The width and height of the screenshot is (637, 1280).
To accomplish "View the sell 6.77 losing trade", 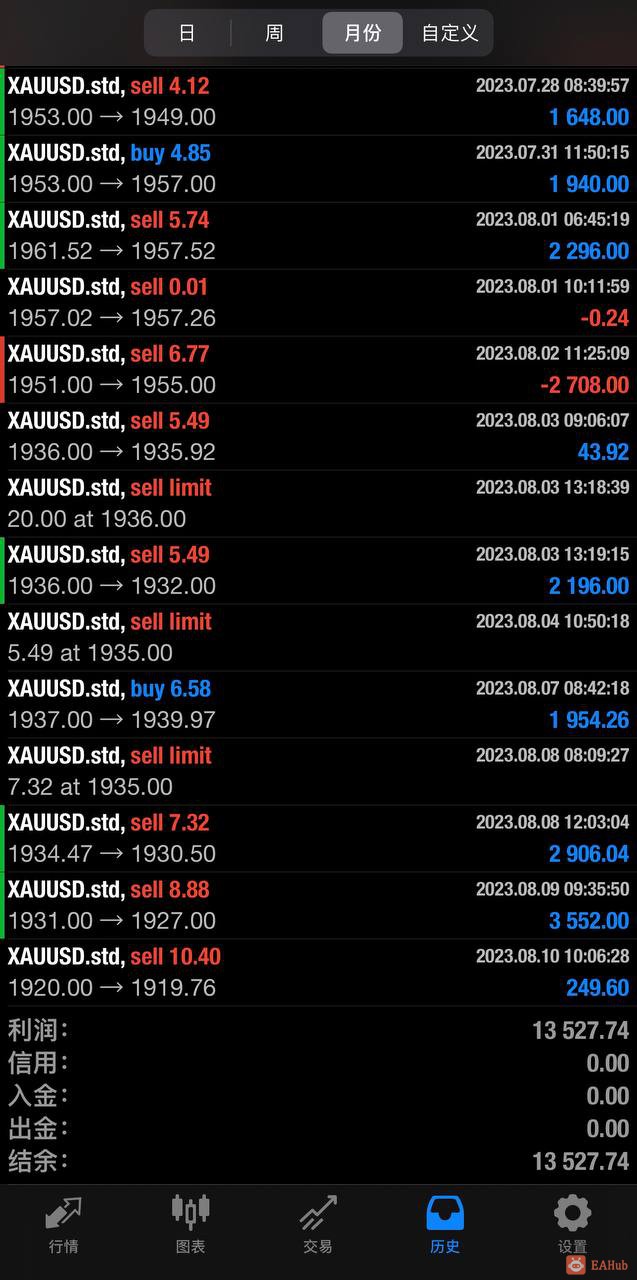I will tap(318, 369).
